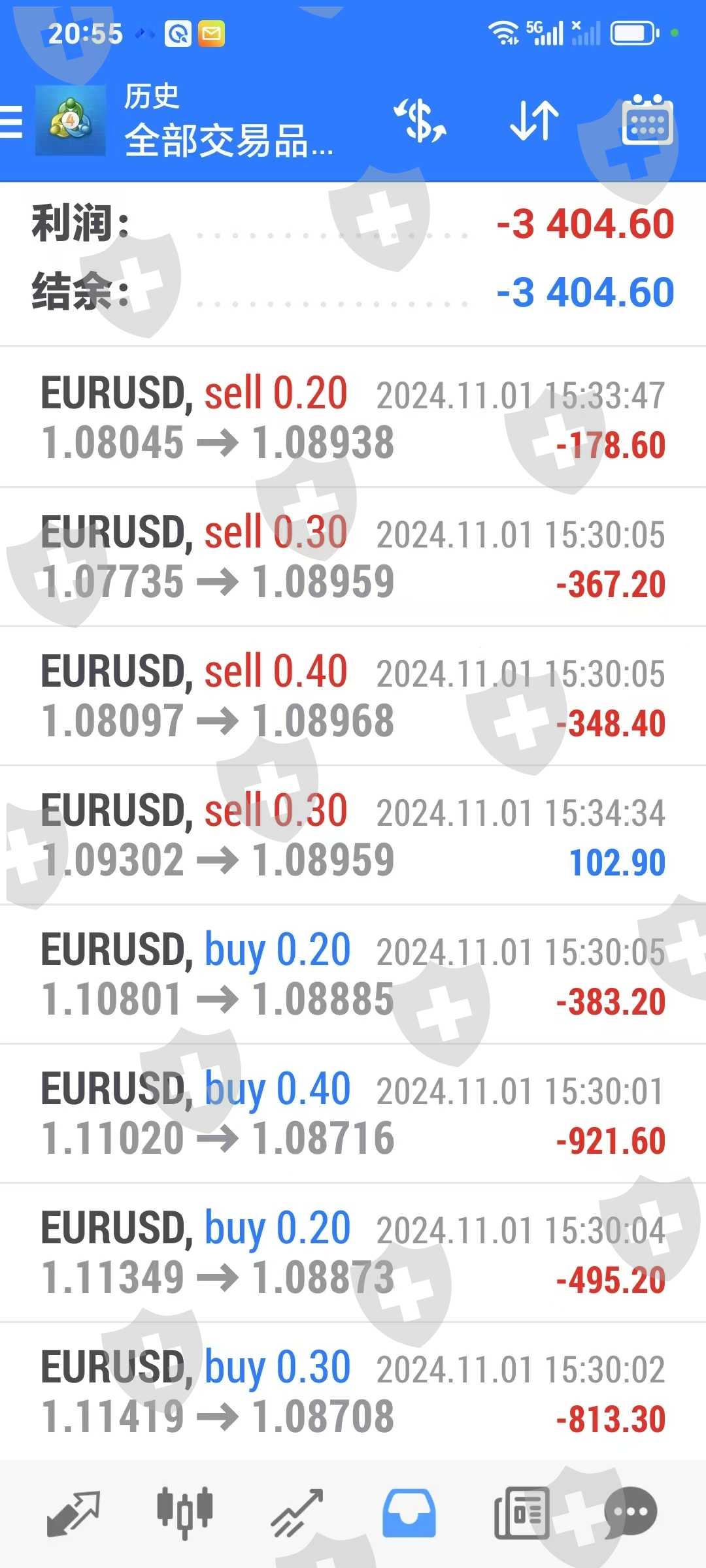Go to the candlestick chart tab
Viewport: 706px width, 1568px height.
185,1513
